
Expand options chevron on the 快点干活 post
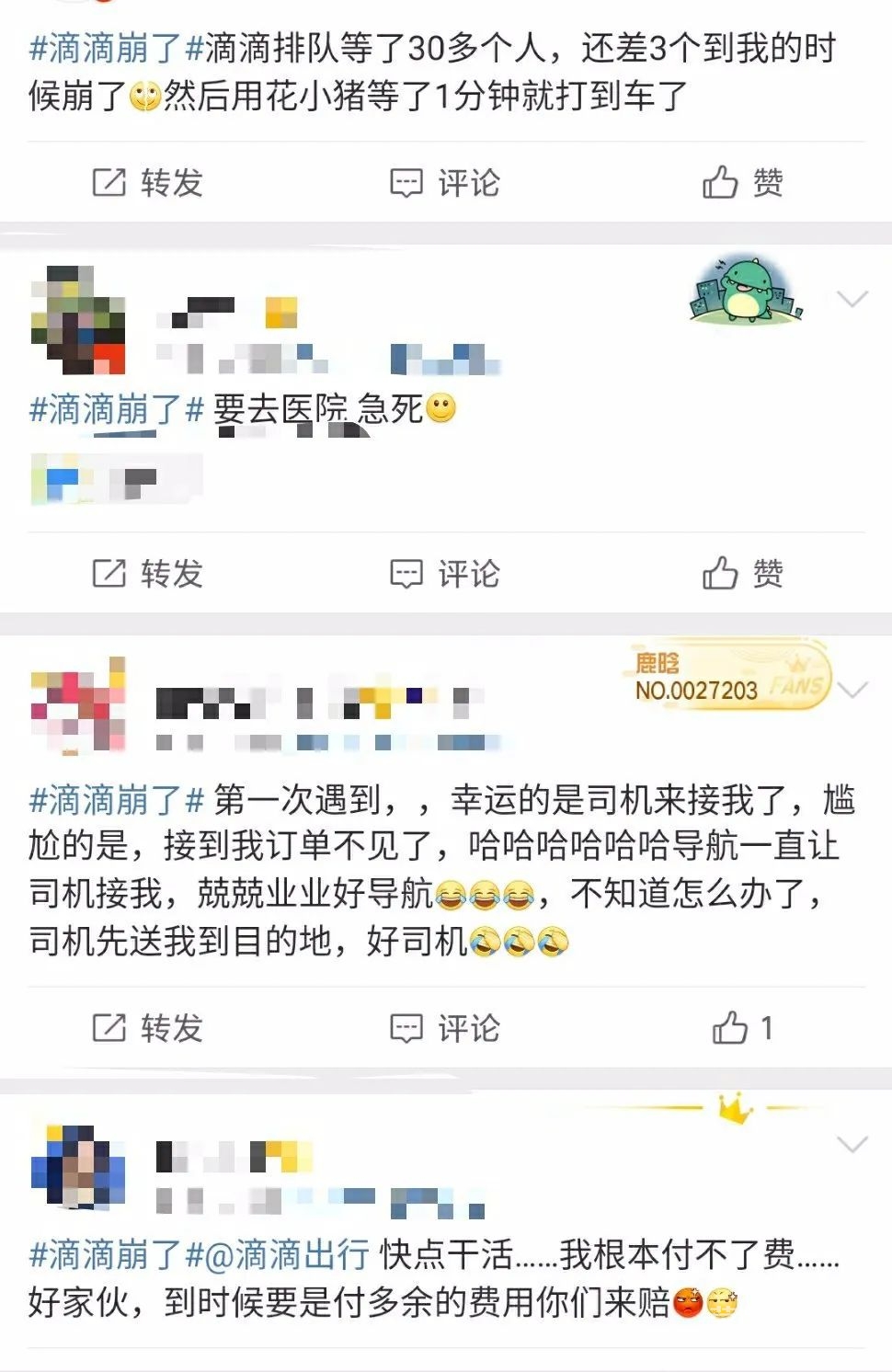pyautogui.click(x=852, y=1145)
